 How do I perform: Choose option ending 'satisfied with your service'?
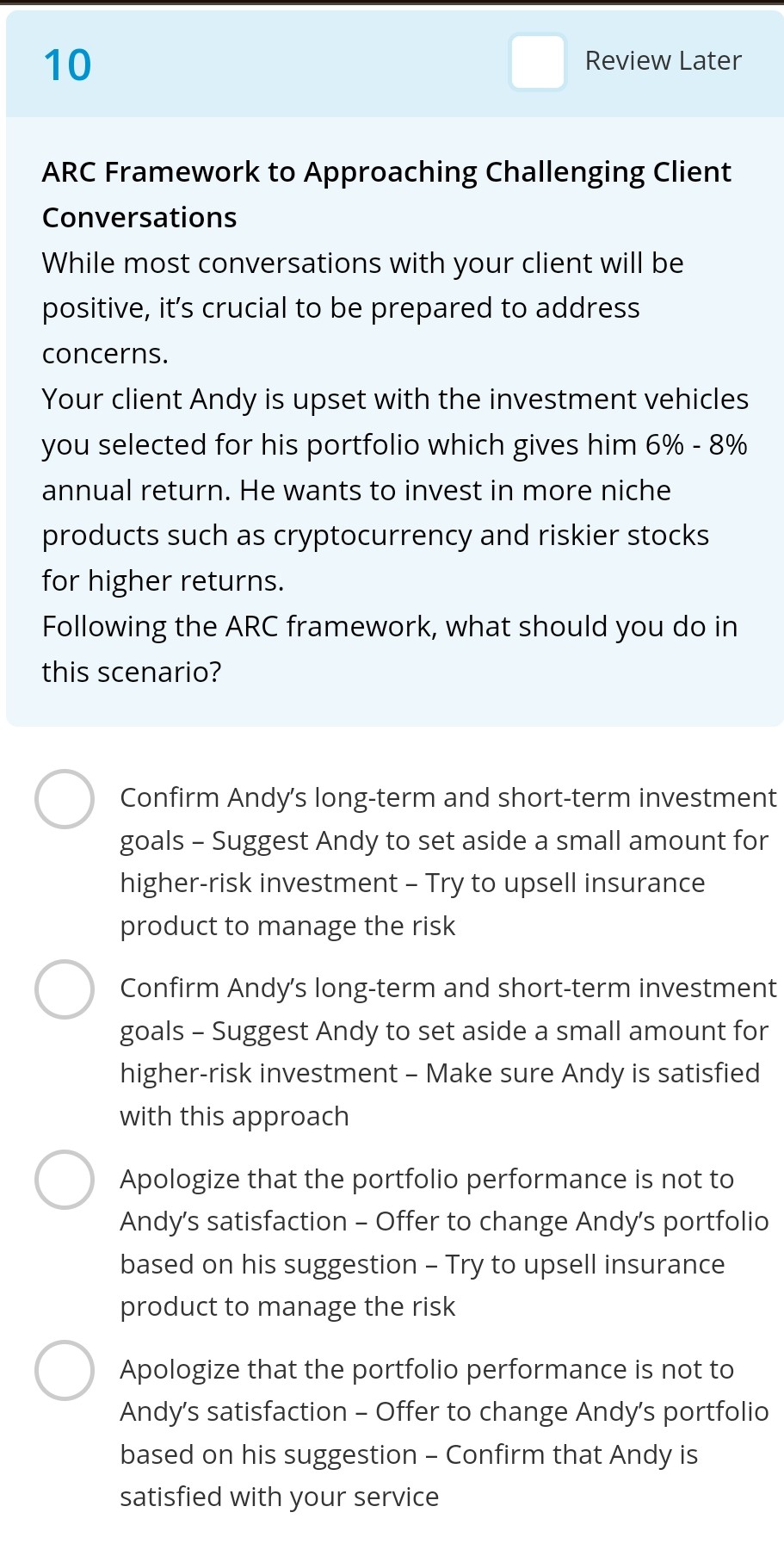[x=65, y=1370]
